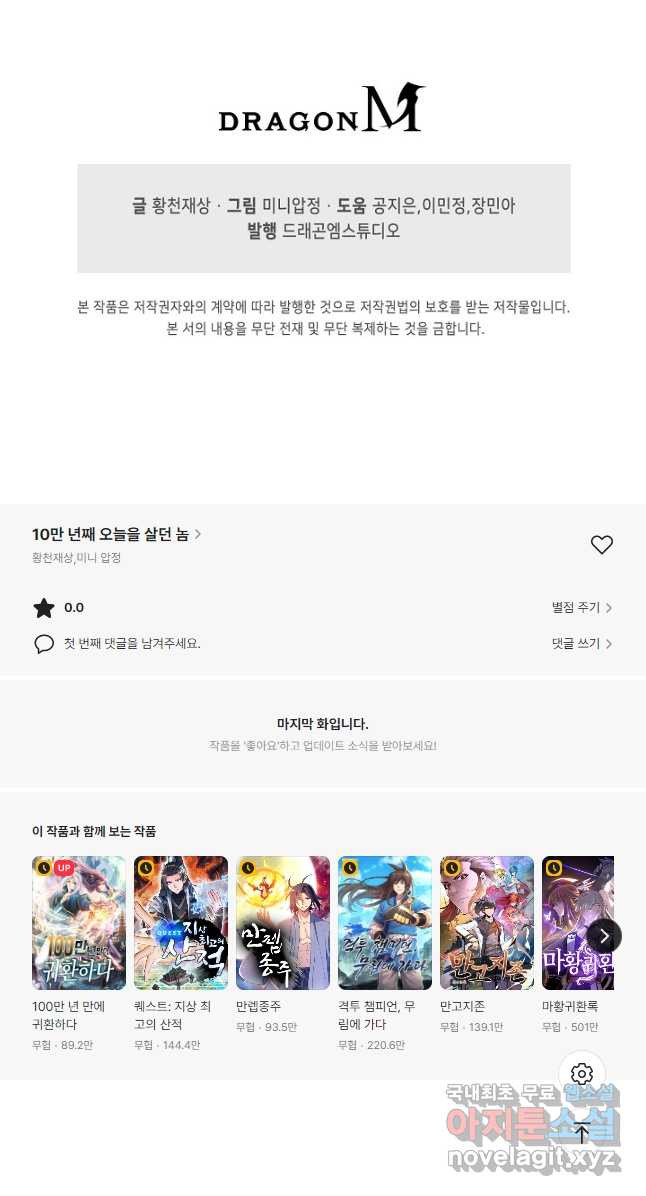Show next recommended titles with the arrow
Image resolution: width=646 pixels, height=1196 pixels.
click(603, 936)
